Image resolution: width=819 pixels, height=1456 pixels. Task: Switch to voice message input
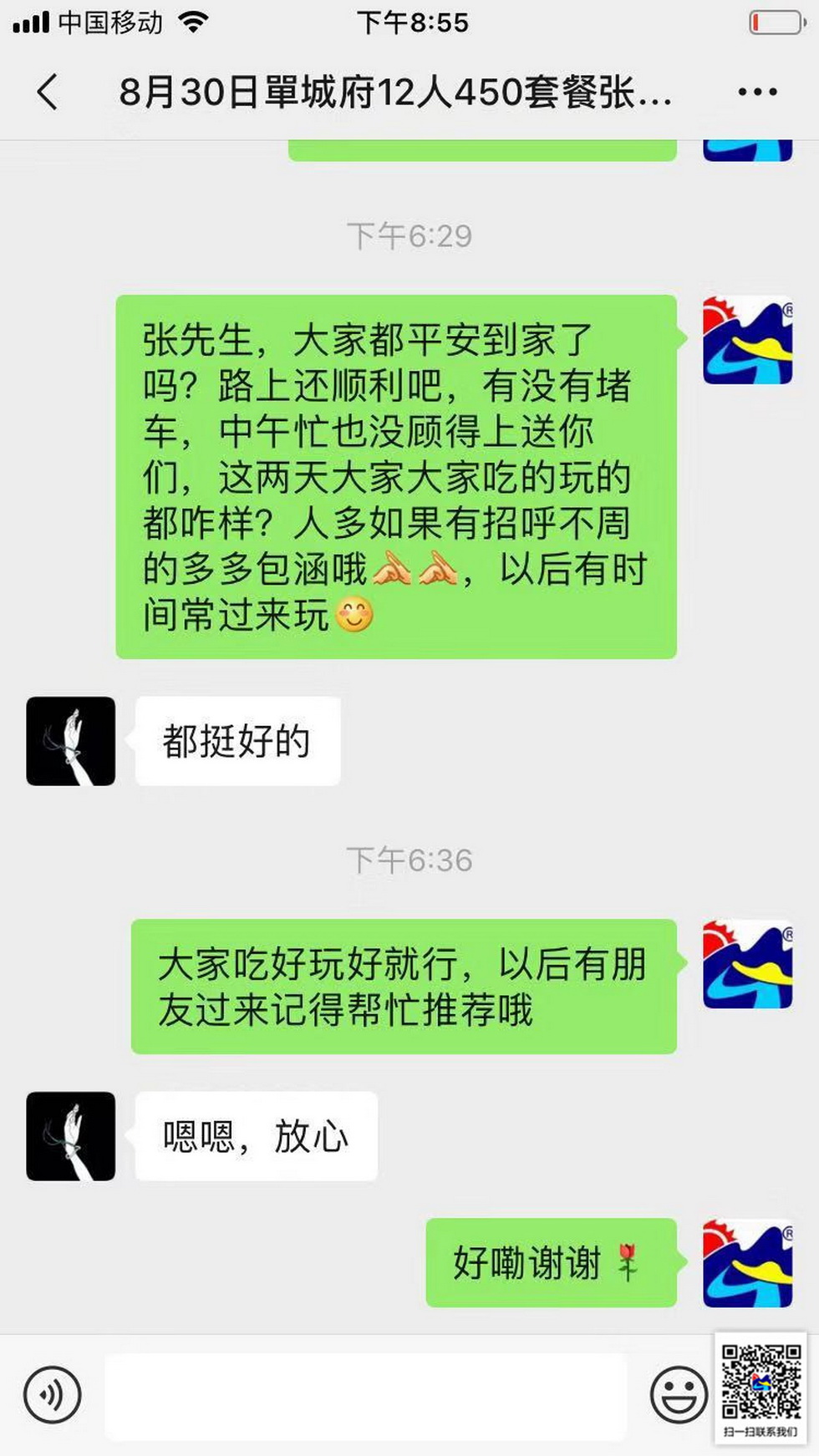[53, 1394]
